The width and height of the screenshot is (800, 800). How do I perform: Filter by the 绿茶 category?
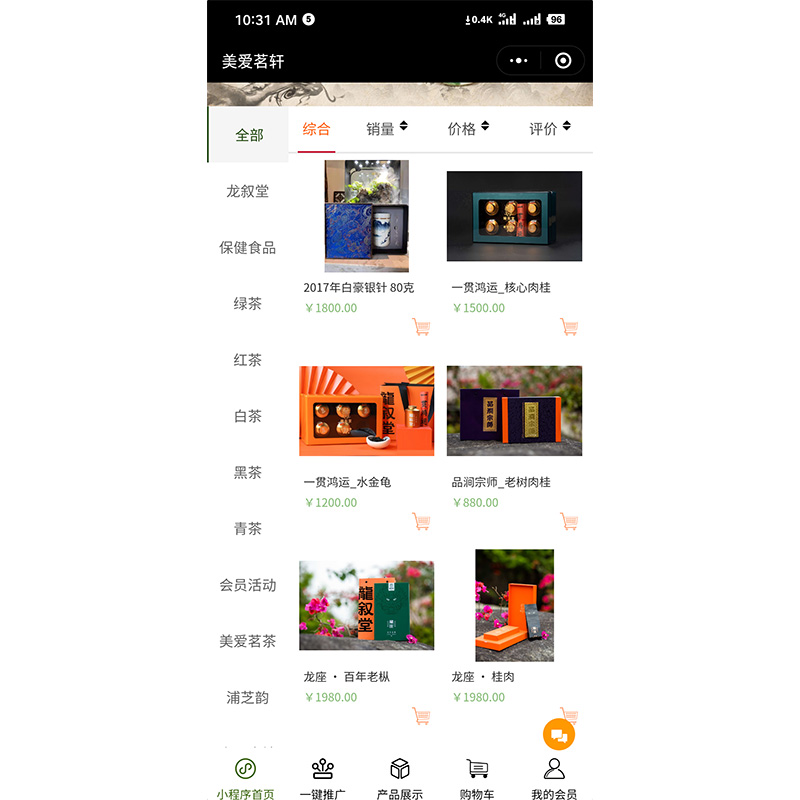(247, 303)
